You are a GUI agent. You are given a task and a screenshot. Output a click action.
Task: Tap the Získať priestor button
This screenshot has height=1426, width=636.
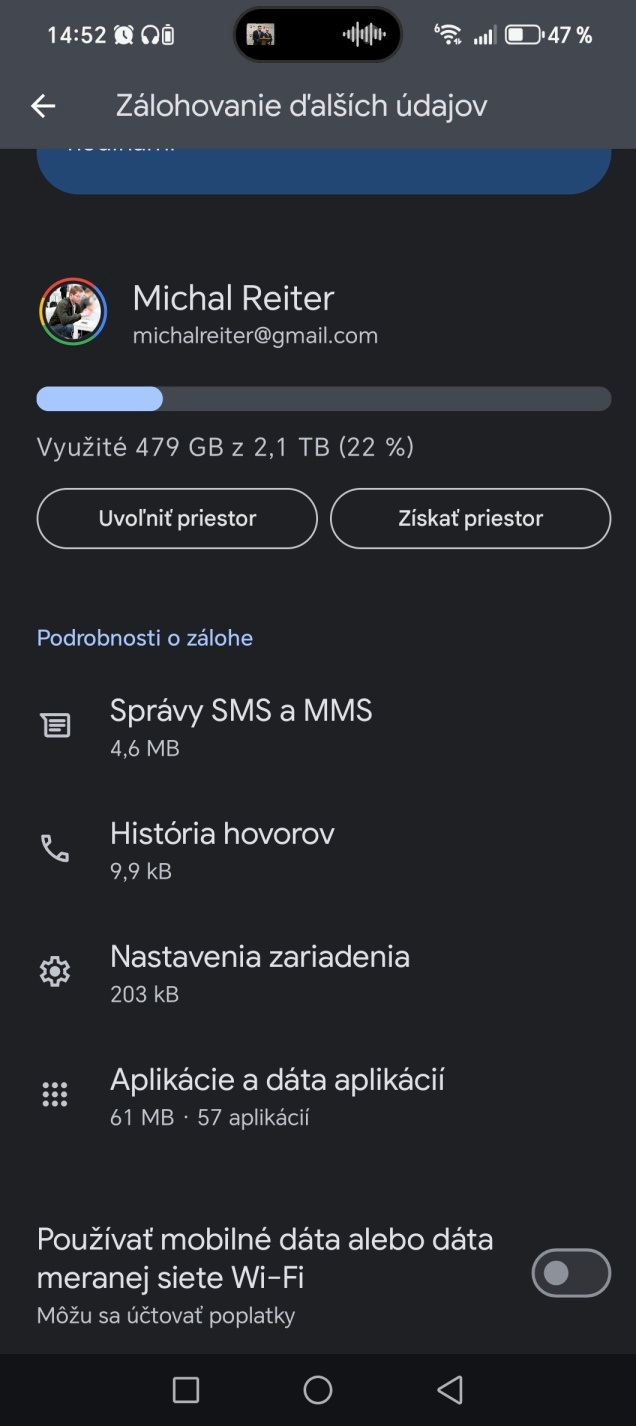tap(470, 518)
